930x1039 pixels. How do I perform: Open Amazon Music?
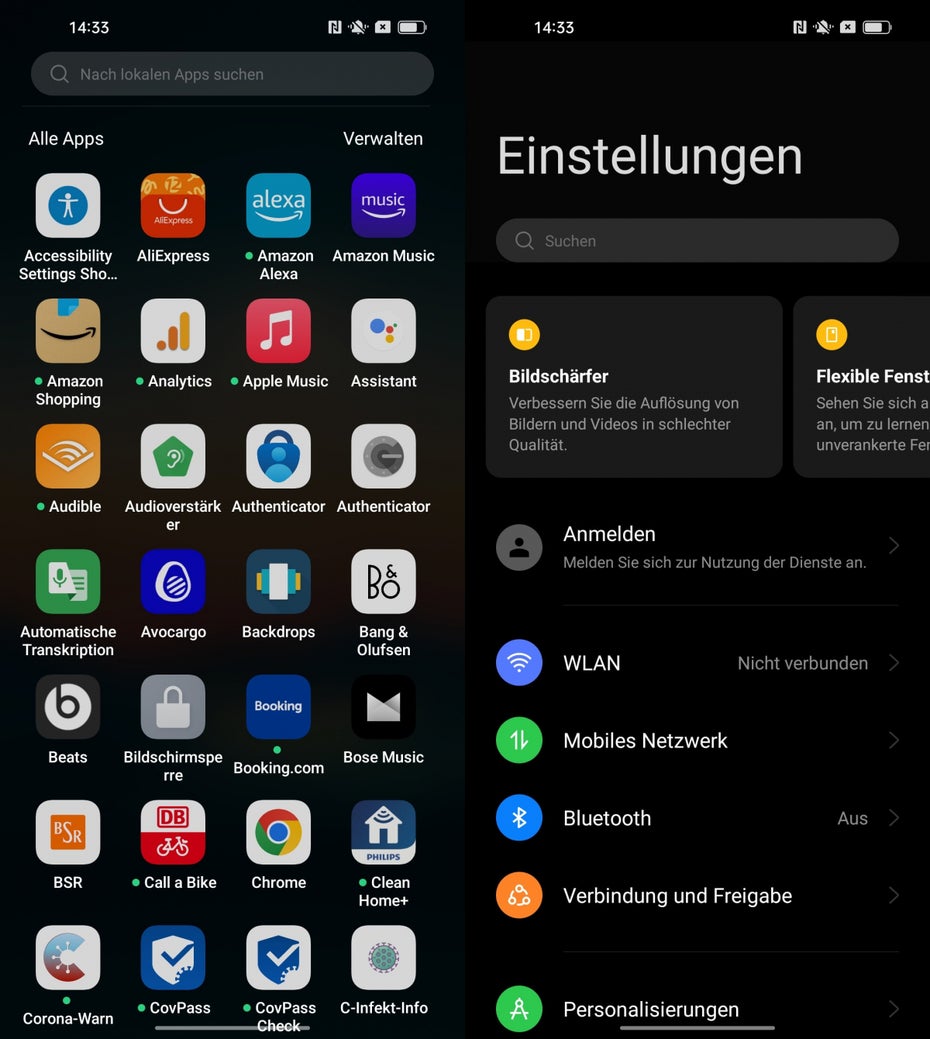click(x=383, y=206)
